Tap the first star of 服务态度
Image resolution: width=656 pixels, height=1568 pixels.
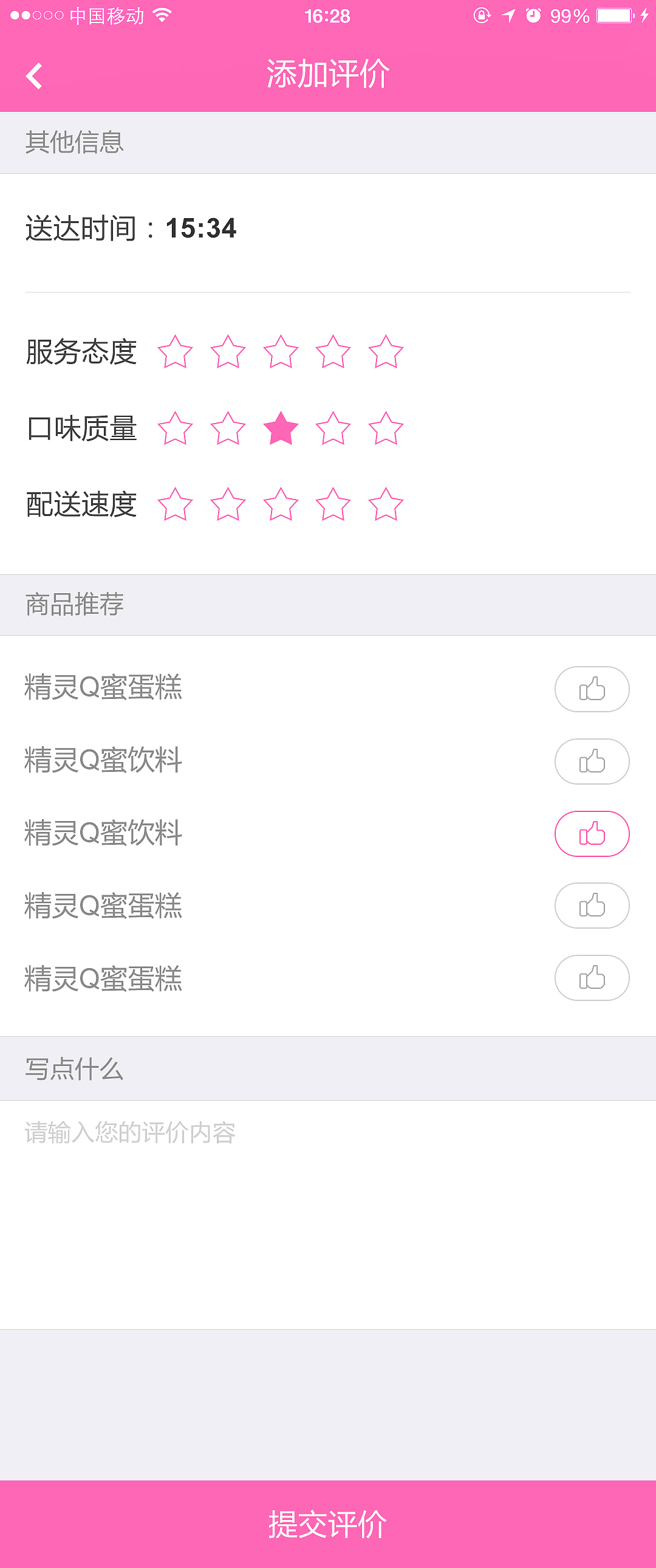click(x=175, y=352)
